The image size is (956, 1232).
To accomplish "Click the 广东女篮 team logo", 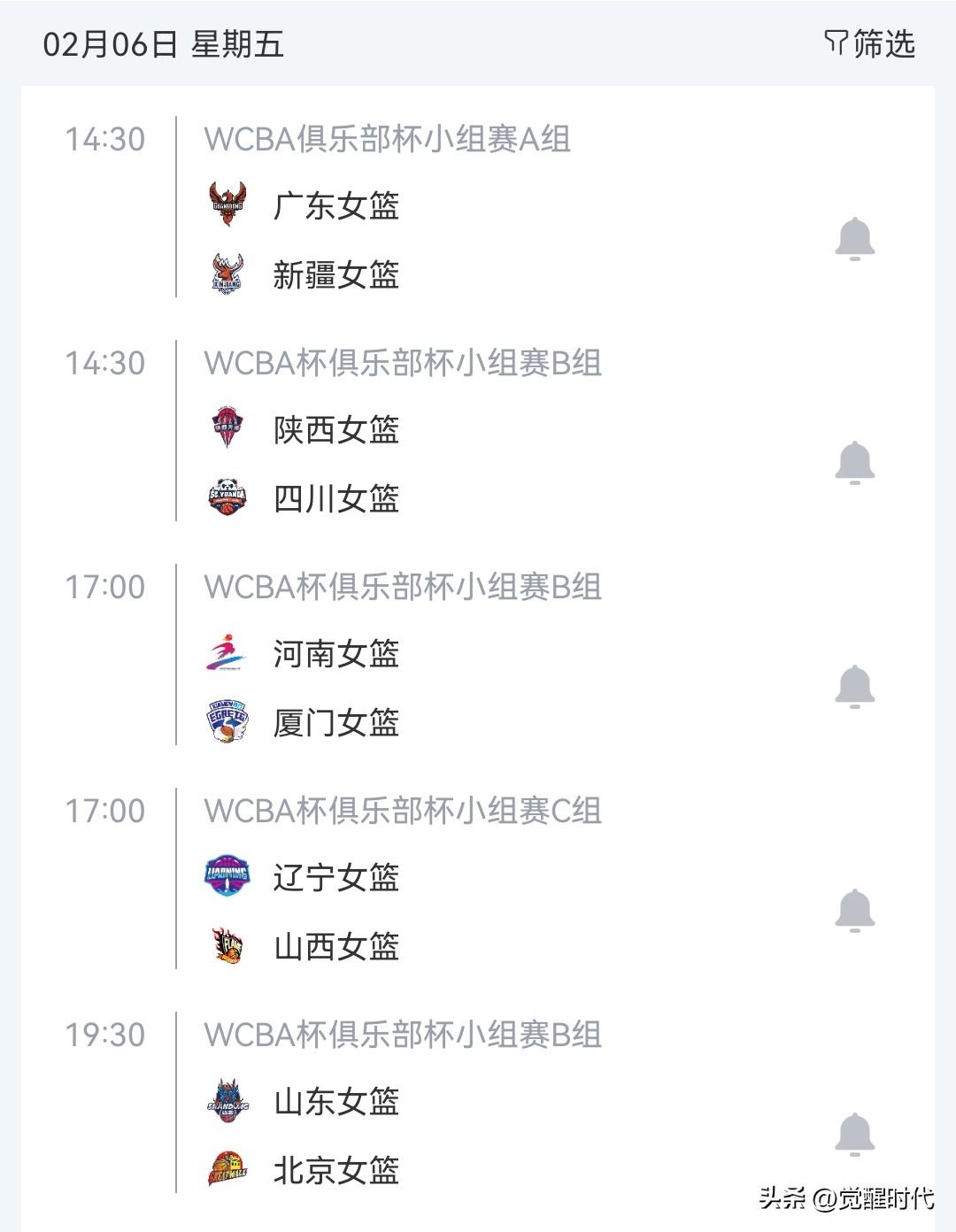I will point(228,205).
